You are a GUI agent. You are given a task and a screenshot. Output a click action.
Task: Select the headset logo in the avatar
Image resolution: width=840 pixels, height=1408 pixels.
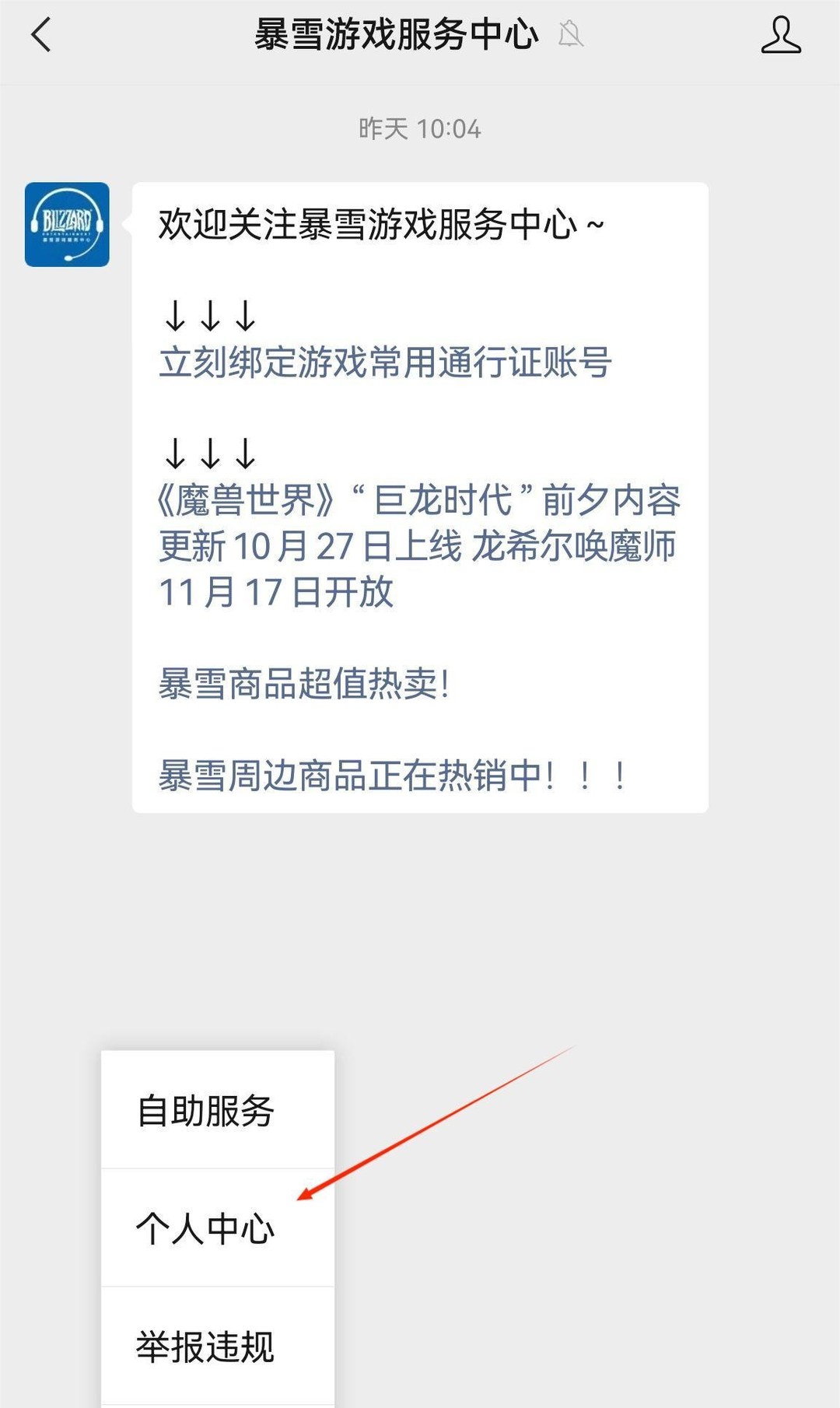coord(65,222)
